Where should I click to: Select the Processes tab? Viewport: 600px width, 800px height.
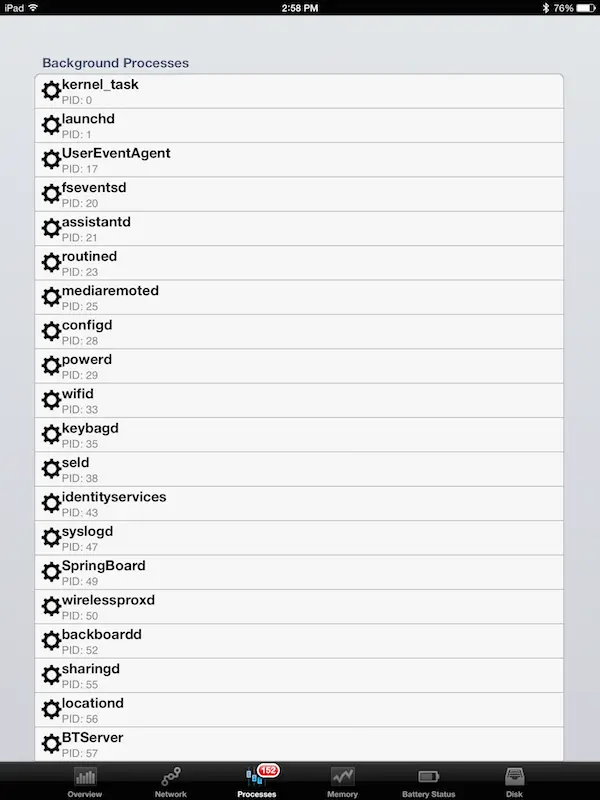pyautogui.click(x=257, y=781)
